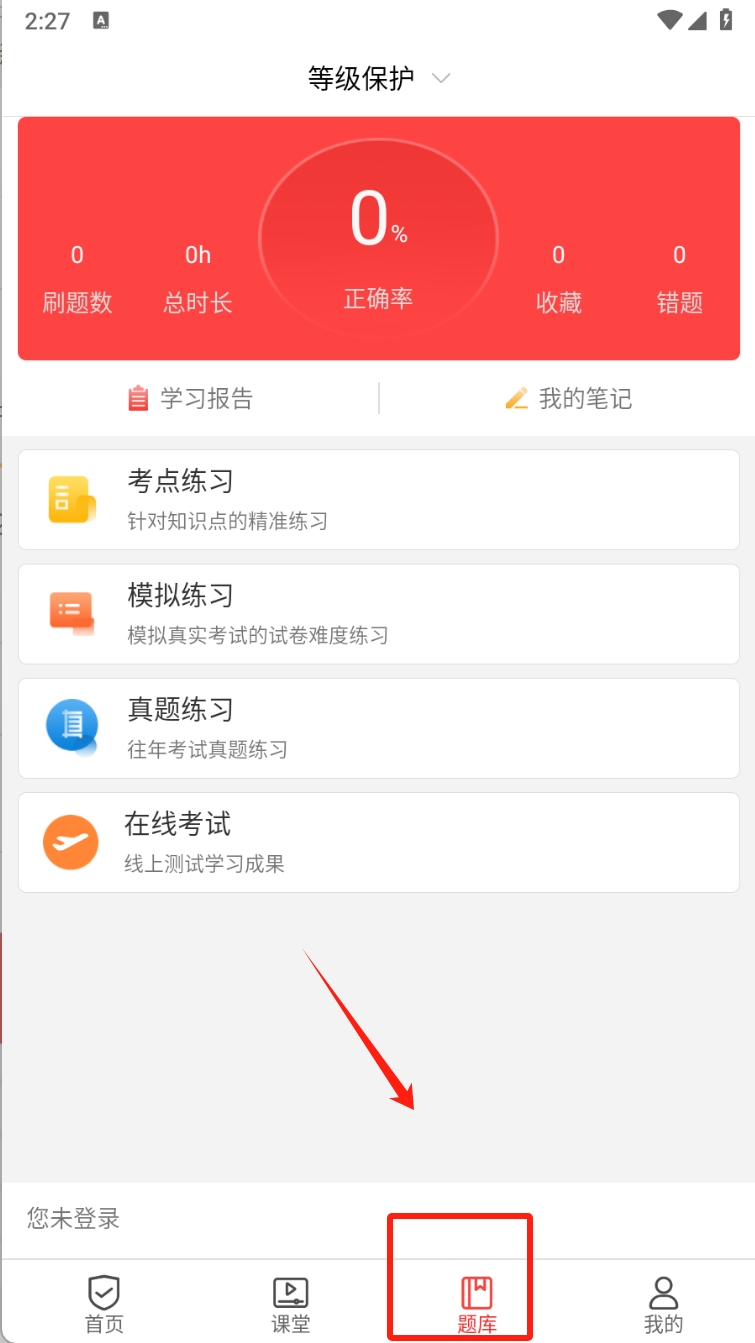Expand the 等级保护 subject dropdown
The image size is (755, 1343).
378,79
